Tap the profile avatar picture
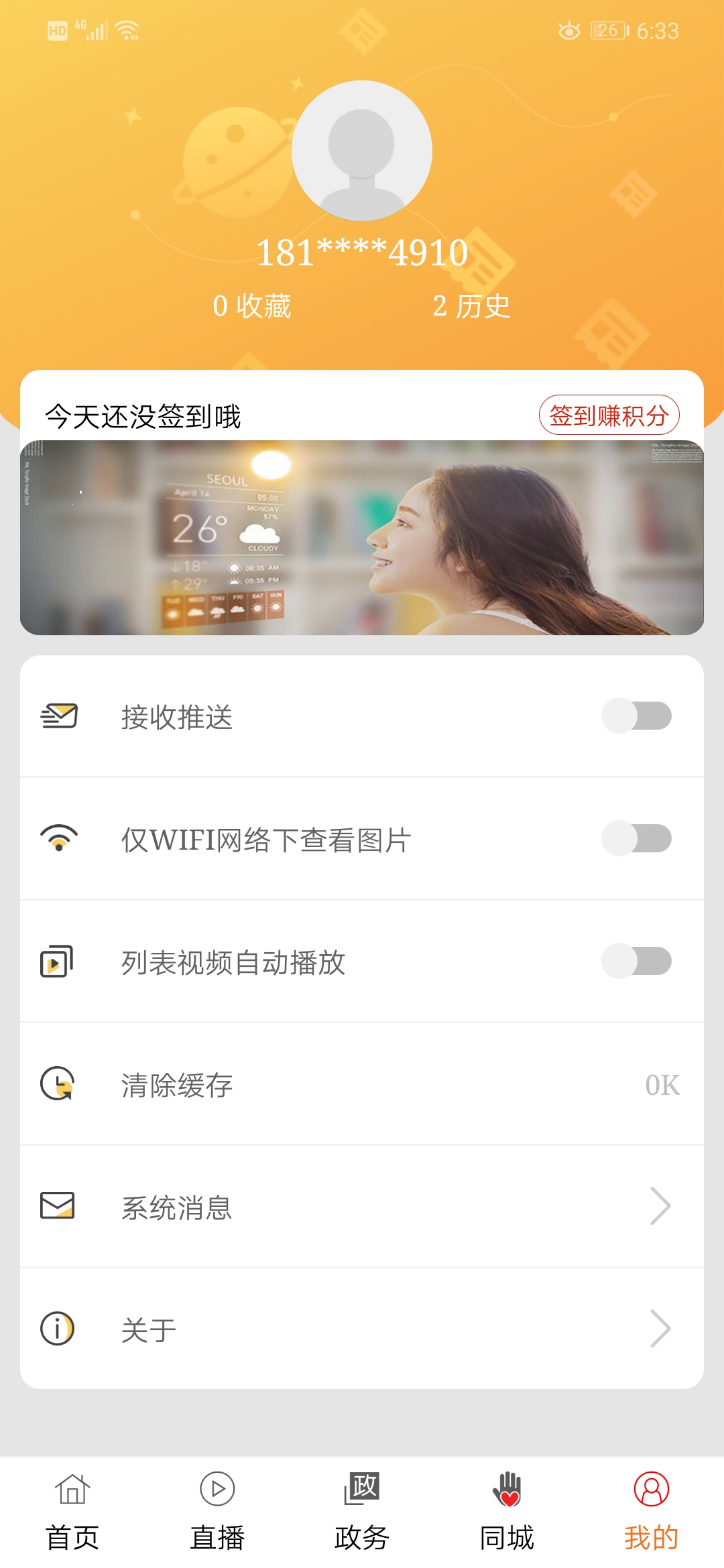The width and height of the screenshot is (724, 1568). [362, 151]
